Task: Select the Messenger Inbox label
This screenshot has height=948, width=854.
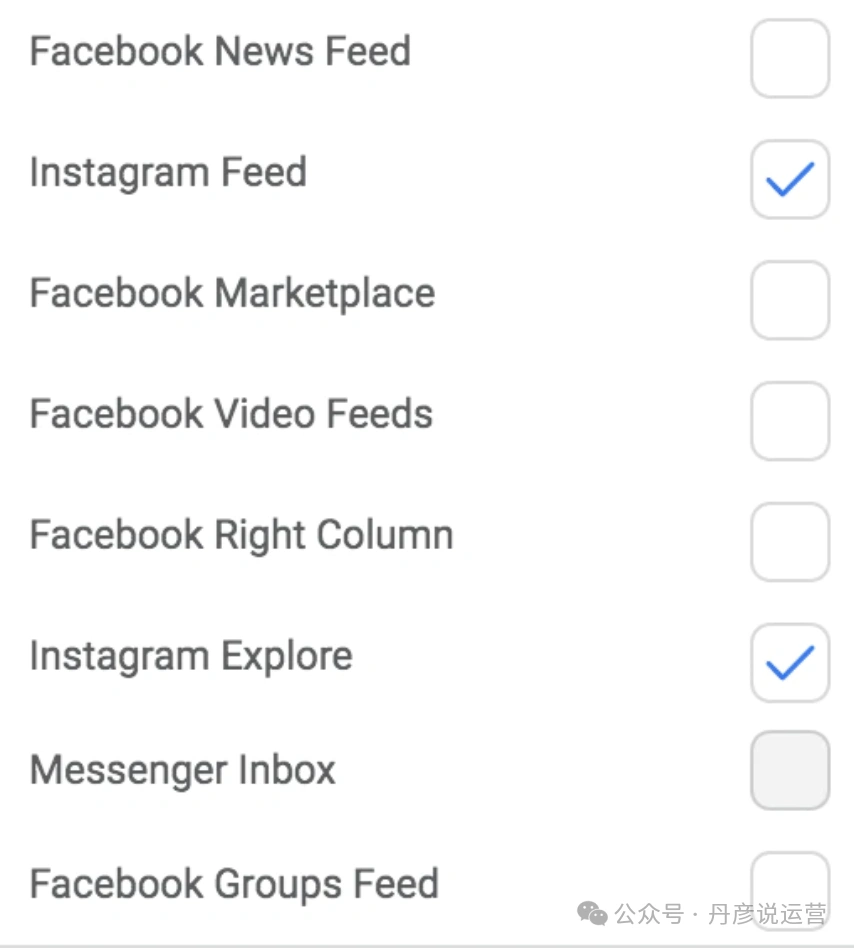Action: point(182,770)
